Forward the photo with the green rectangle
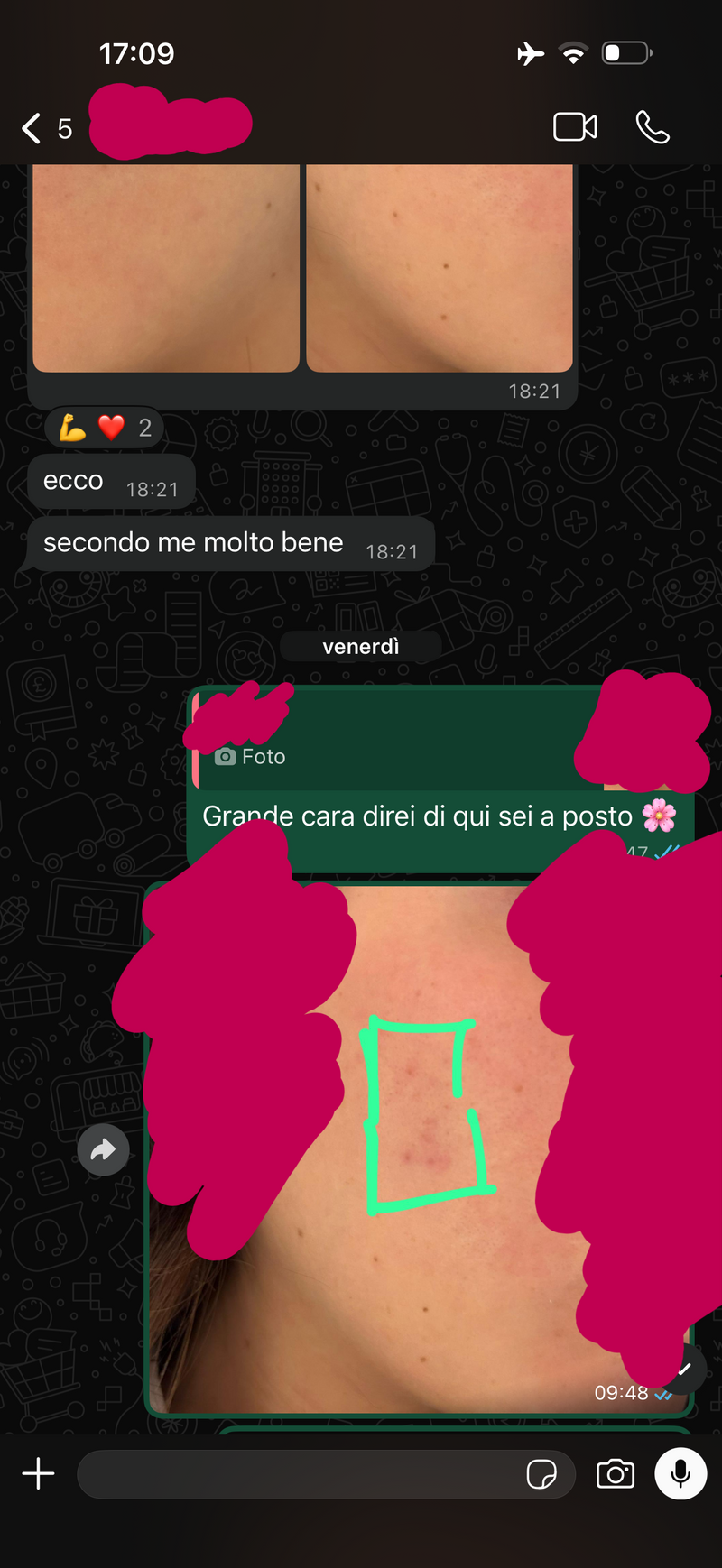Screen dimensions: 722x1568 pyautogui.click(x=104, y=1149)
